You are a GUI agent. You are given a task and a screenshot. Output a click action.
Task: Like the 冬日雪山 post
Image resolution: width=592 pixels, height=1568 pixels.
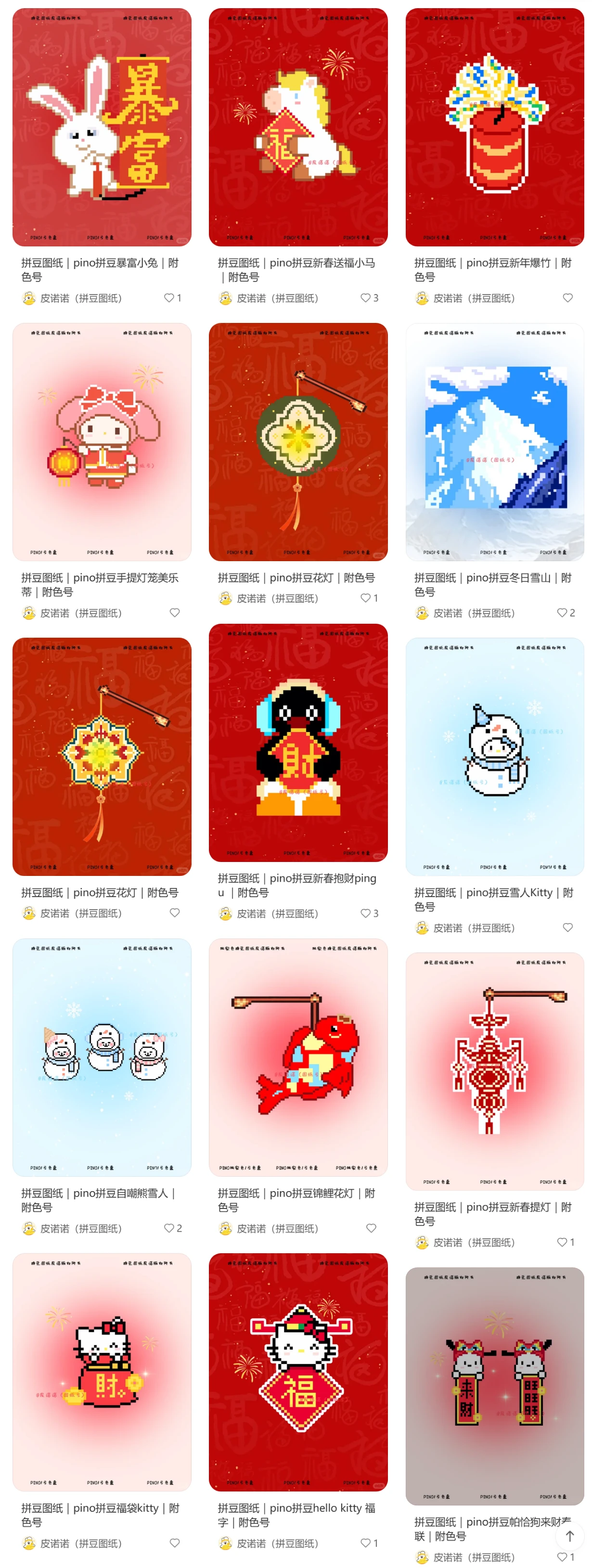point(562,612)
